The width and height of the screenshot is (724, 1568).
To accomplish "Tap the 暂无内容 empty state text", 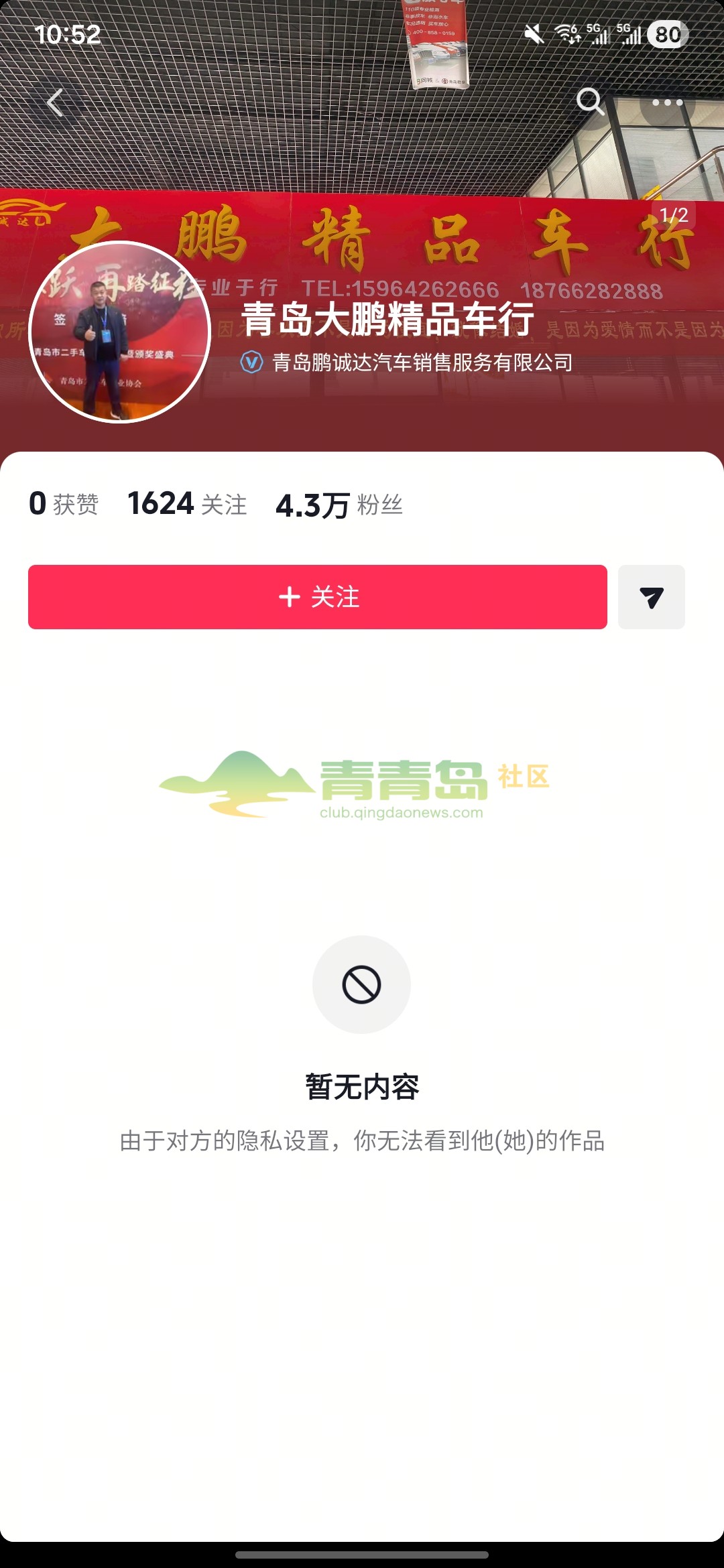I will pyautogui.click(x=361, y=1085).
